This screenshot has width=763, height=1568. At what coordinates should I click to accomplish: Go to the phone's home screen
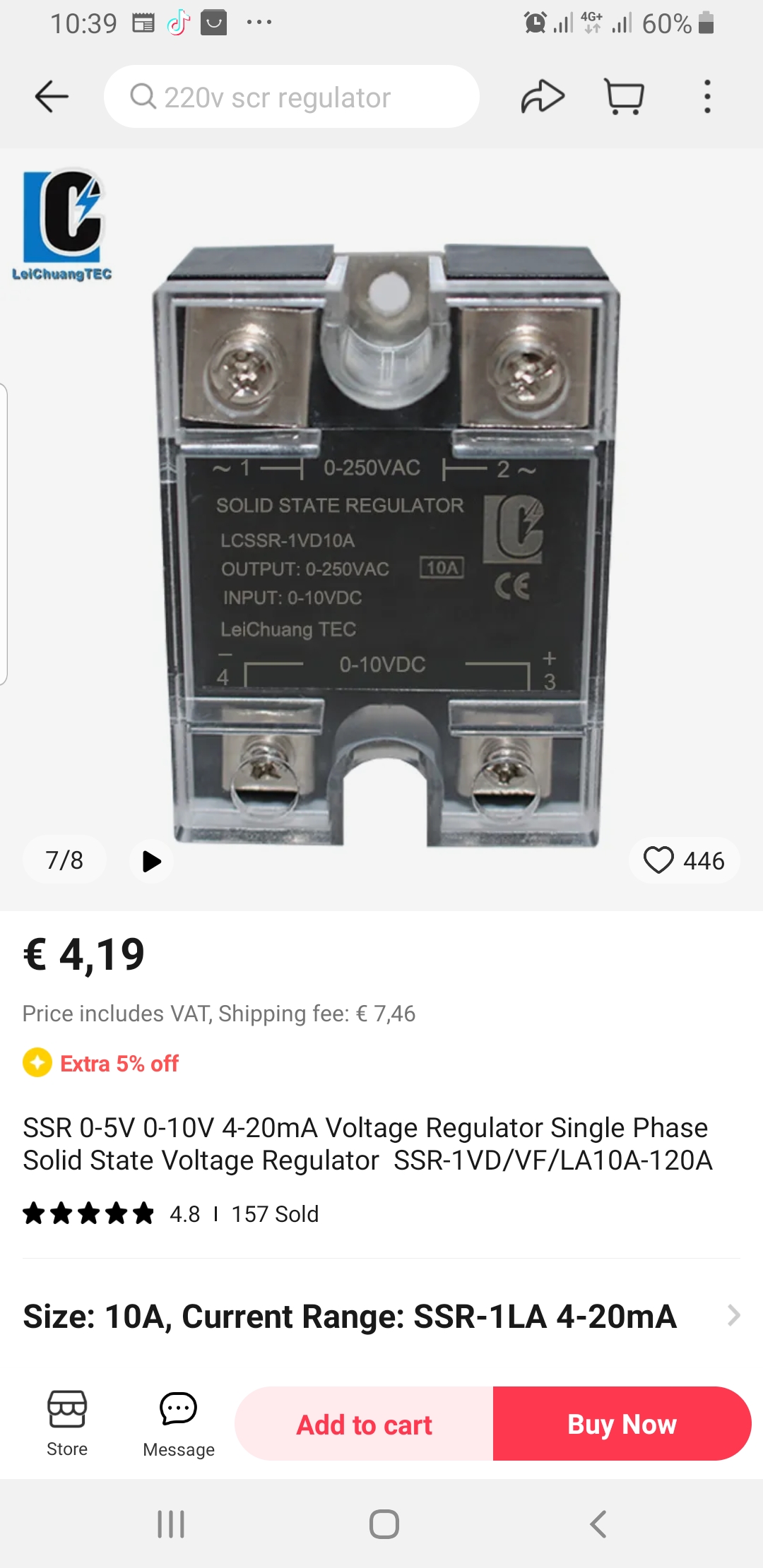point(384,1524)
